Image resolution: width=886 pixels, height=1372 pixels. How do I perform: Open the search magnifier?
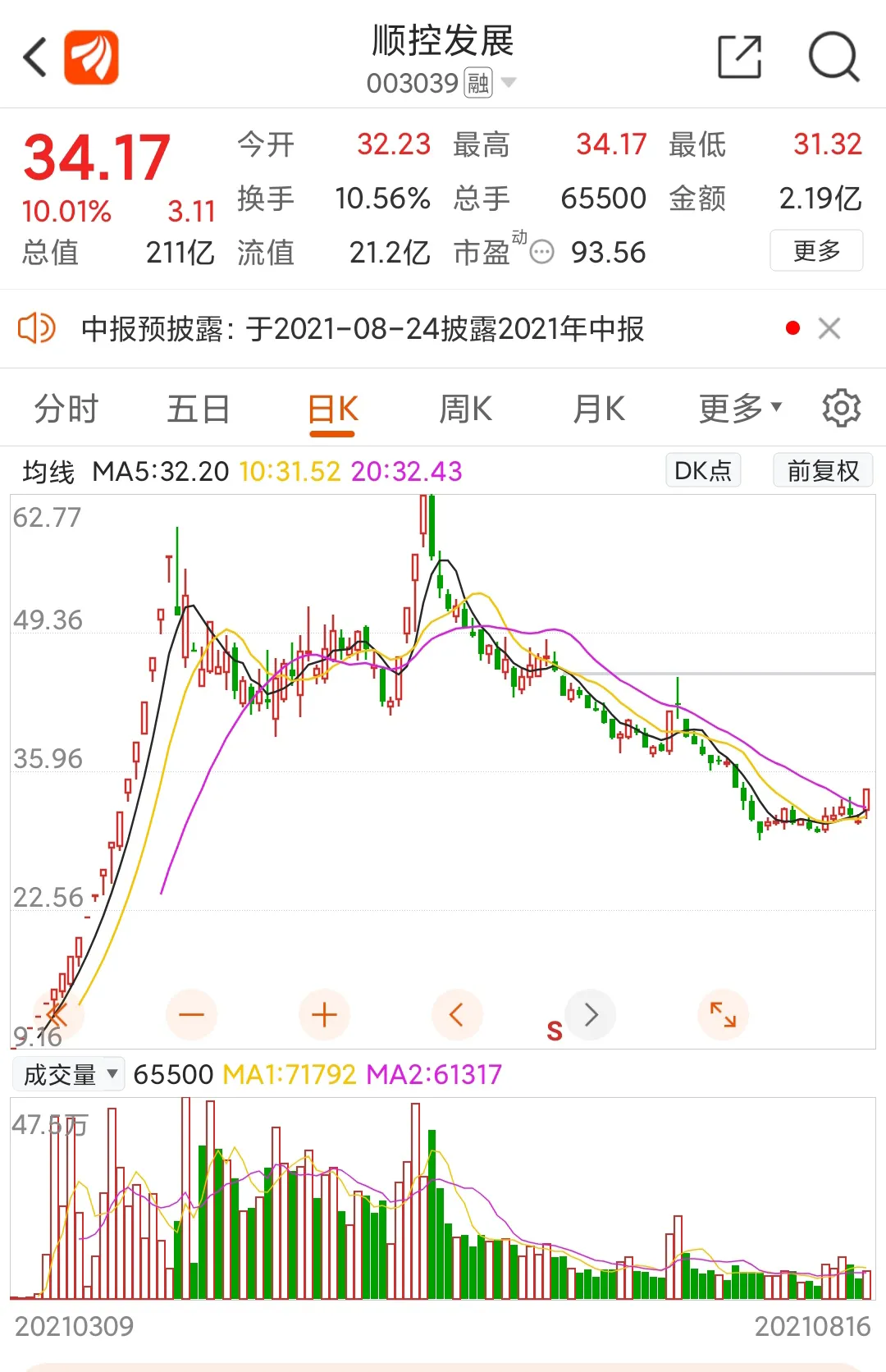pos(833,57)
